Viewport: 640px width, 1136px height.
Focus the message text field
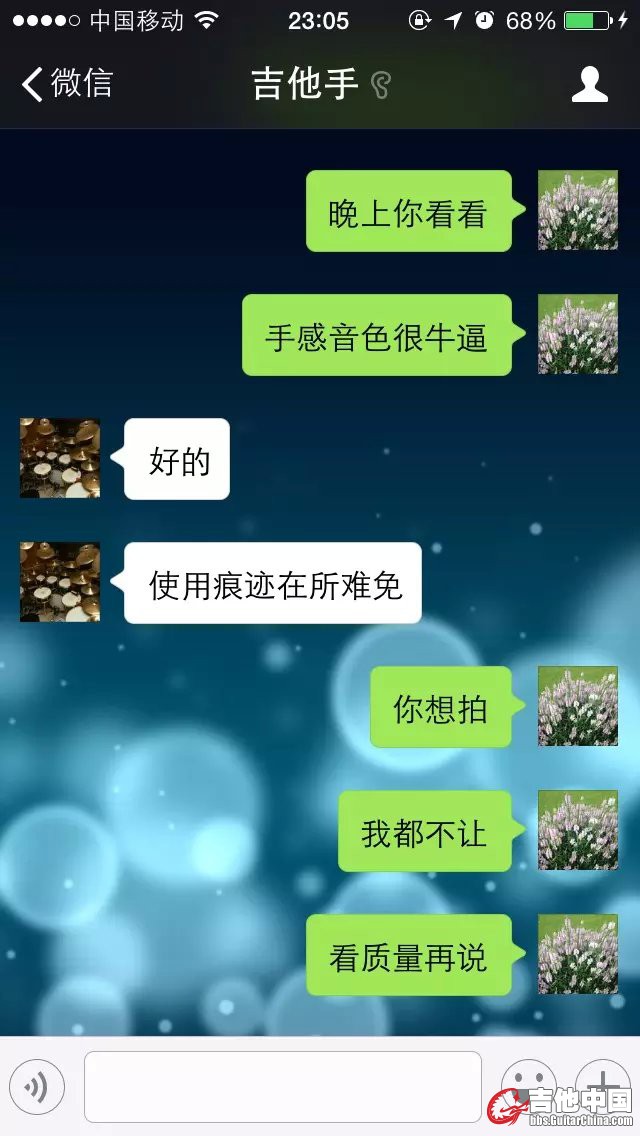click(282, 1086)
